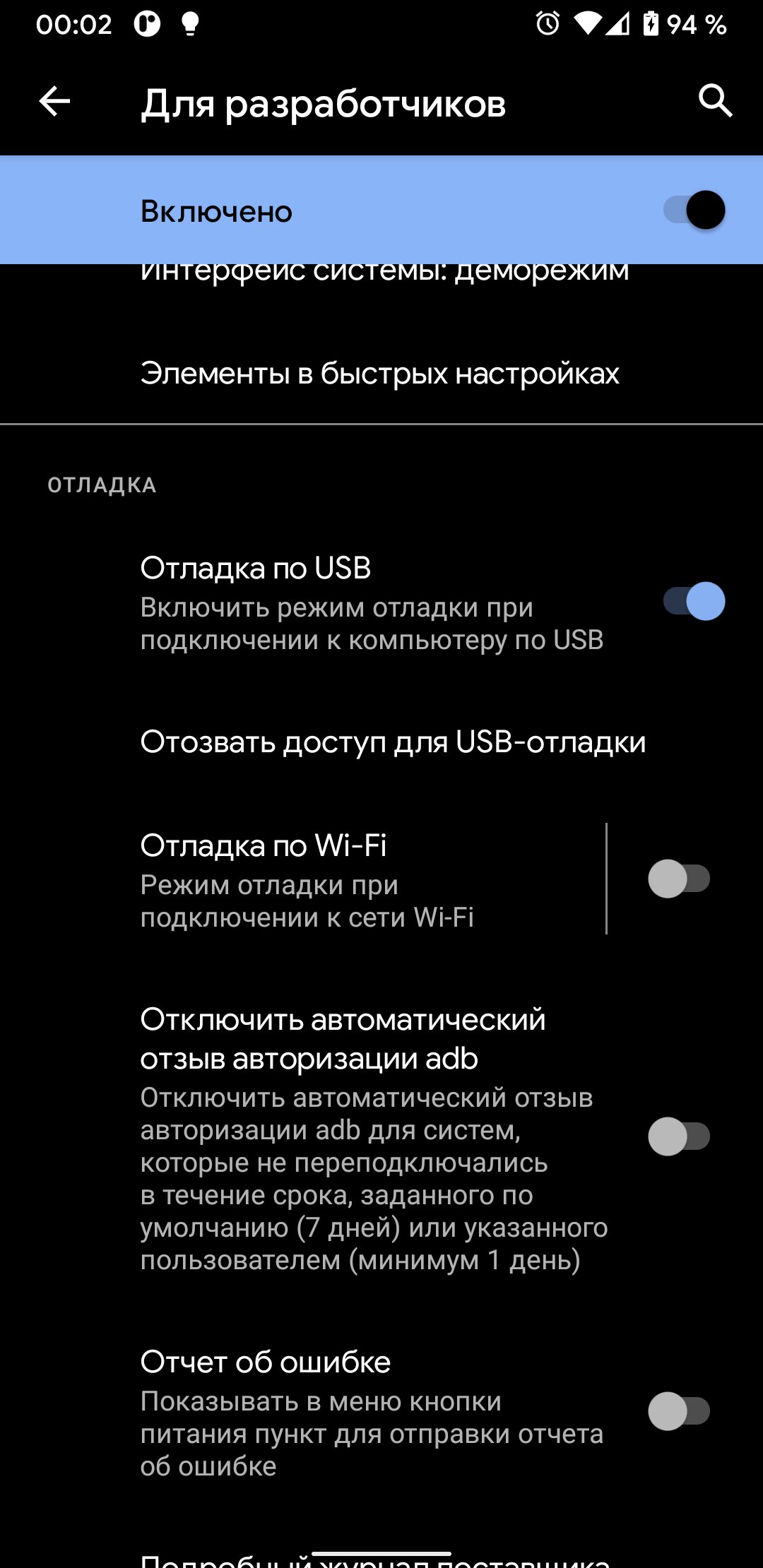
Task: Turn off the main Включено switch
Action: [x=694, y=210]
